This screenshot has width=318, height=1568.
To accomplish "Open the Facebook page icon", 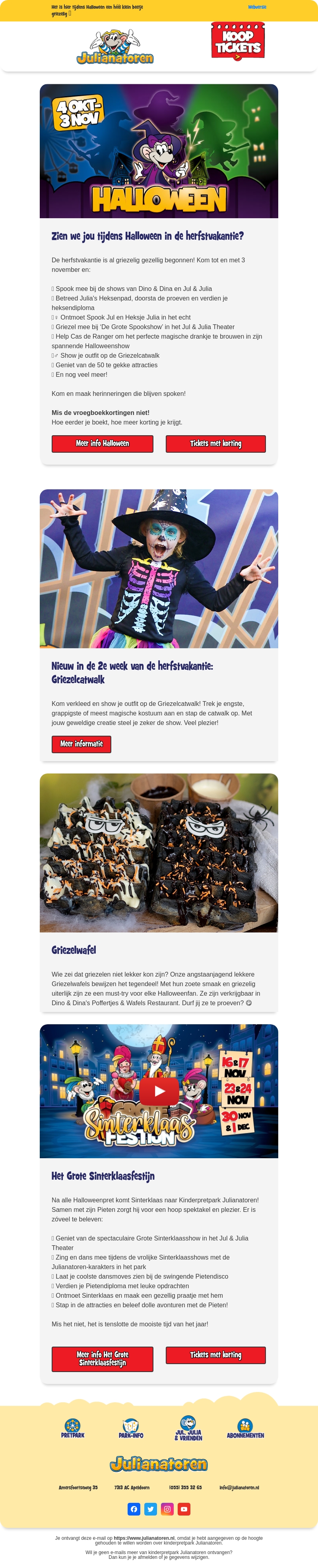I will [134, 1509].
